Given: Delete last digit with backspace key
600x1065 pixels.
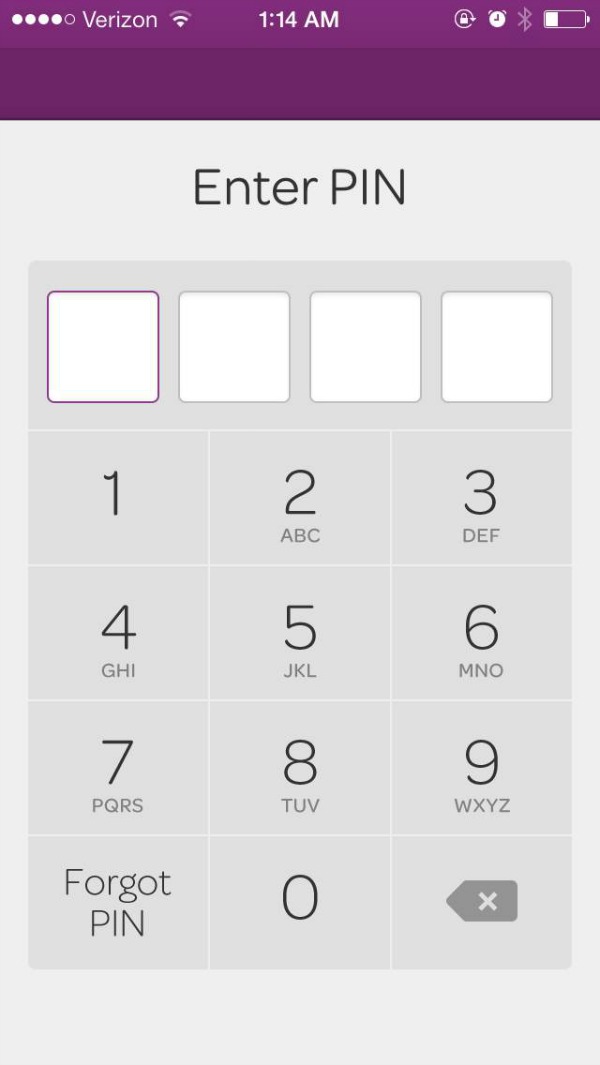Looking at the screenshot, I should [x=482, y=901].
